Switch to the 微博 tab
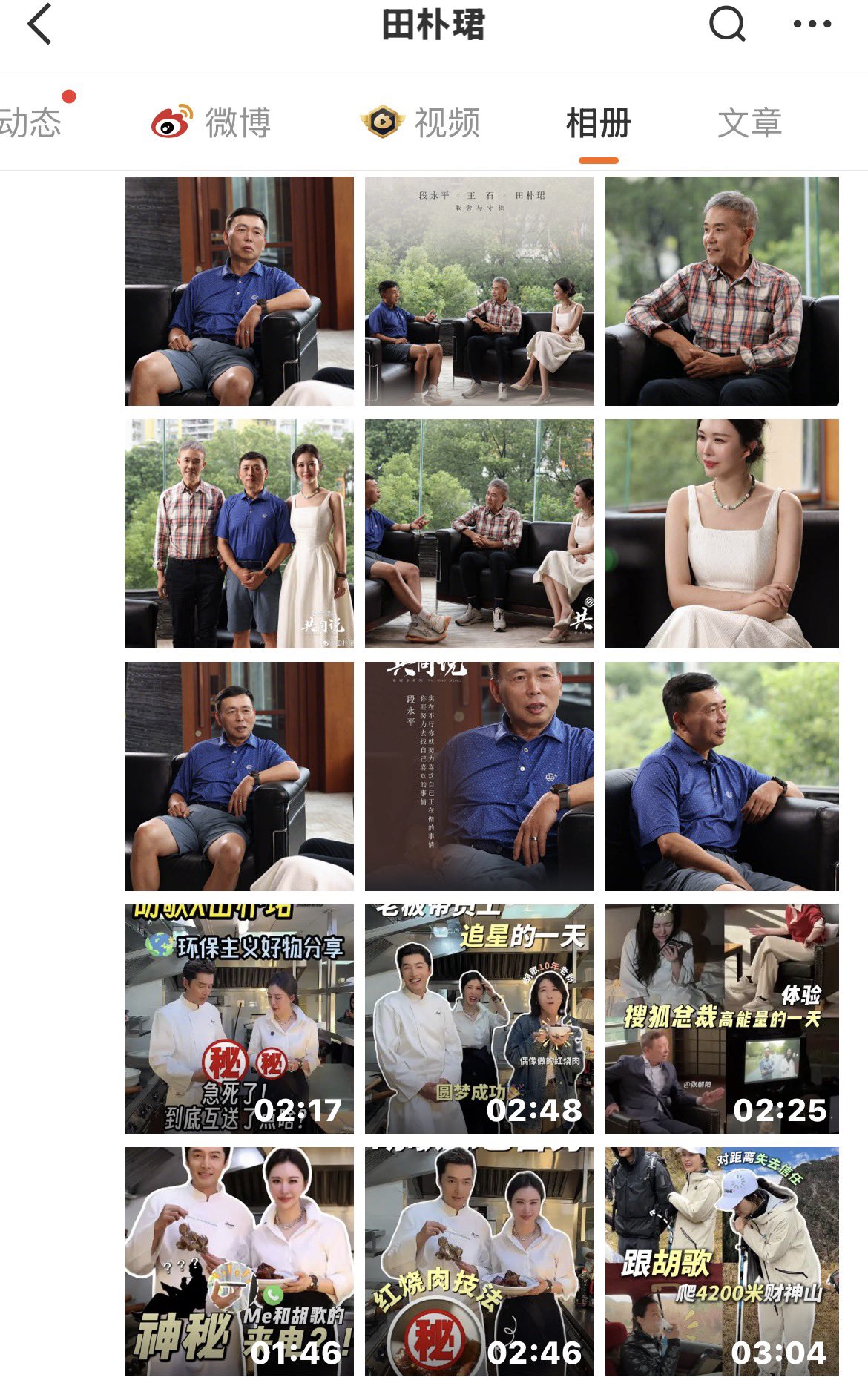This screenshot has width=868, height=1386. point(212,122)
